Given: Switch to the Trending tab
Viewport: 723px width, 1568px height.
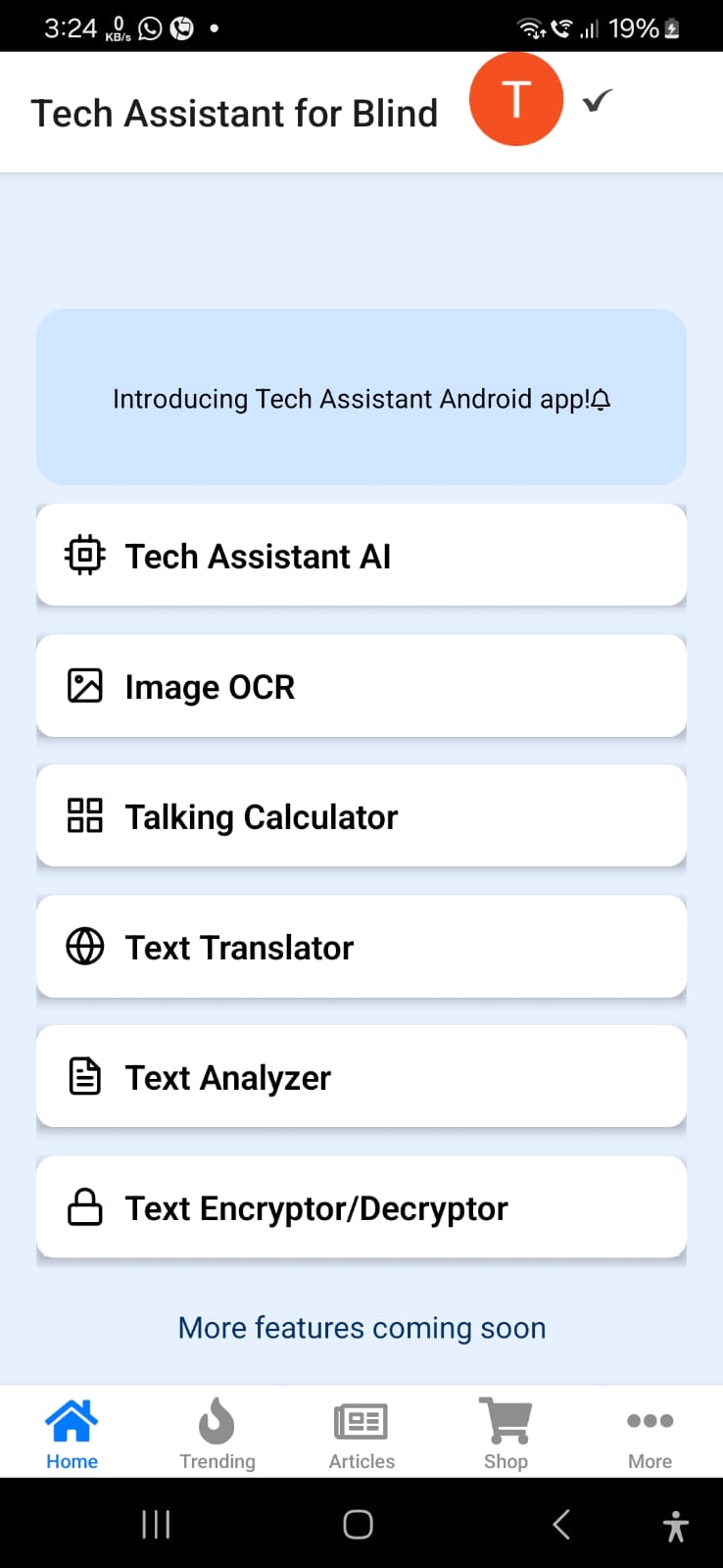Looking at the screenshot, I should pyautogui.click(x=217, y=1434).
